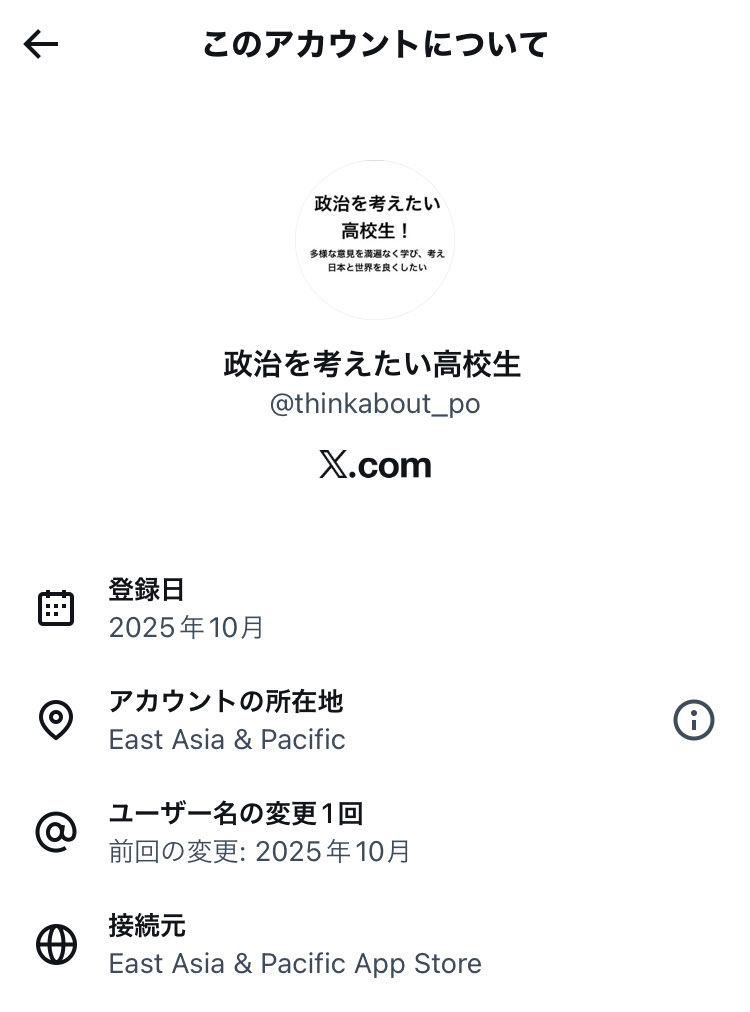Go back using the arrow
Viewport: 750px width, 1012px height.
41,44
